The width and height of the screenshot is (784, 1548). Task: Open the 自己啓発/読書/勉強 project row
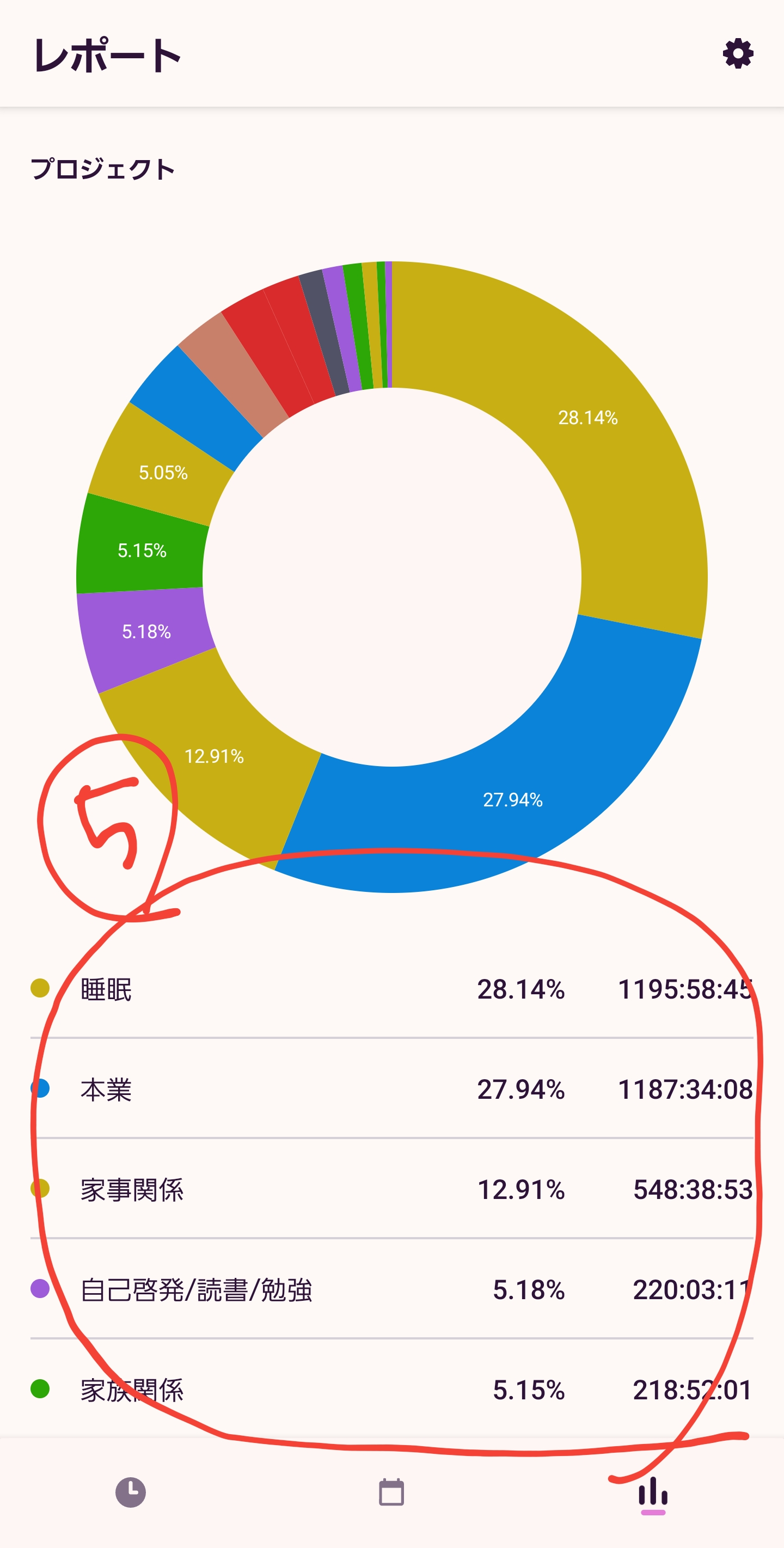pos(391,1289)
